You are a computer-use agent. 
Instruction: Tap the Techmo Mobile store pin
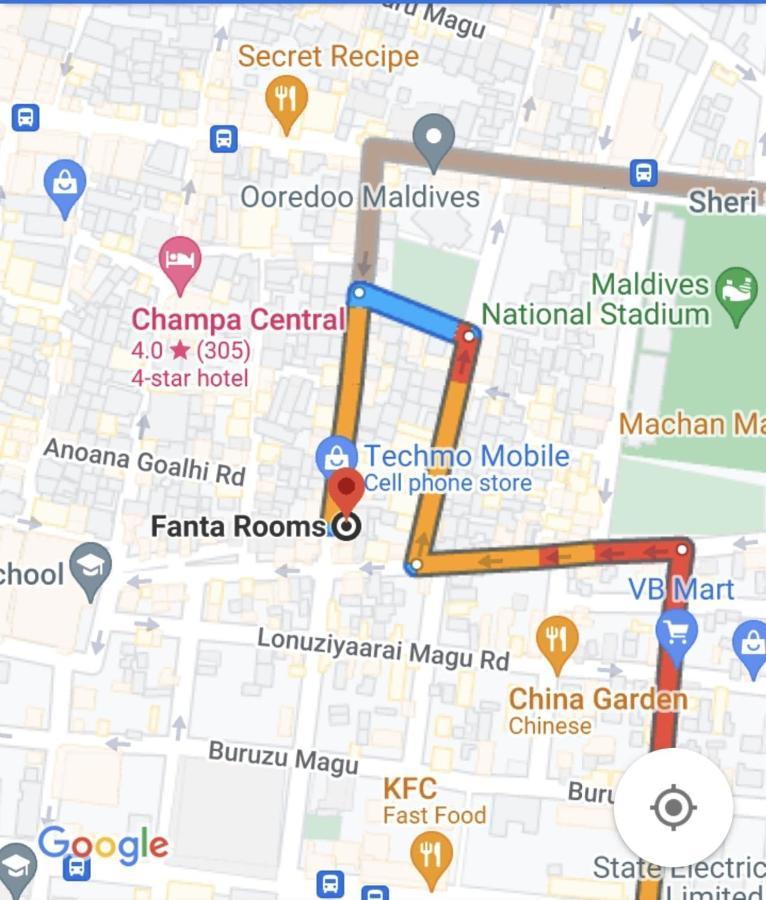point(337,457)
